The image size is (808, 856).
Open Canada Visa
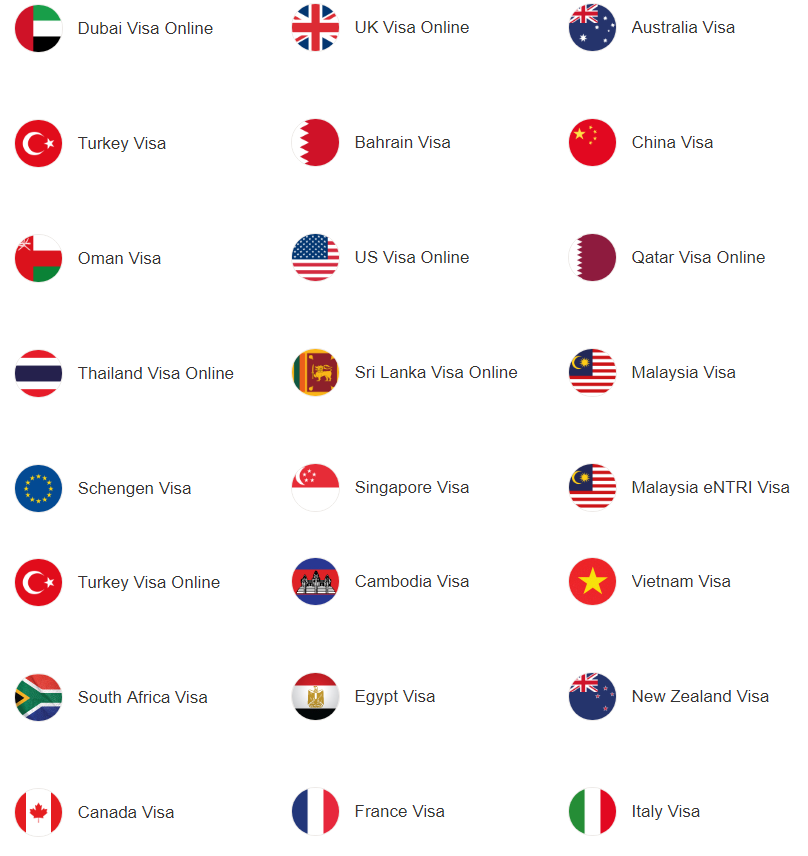coord(125,812)
